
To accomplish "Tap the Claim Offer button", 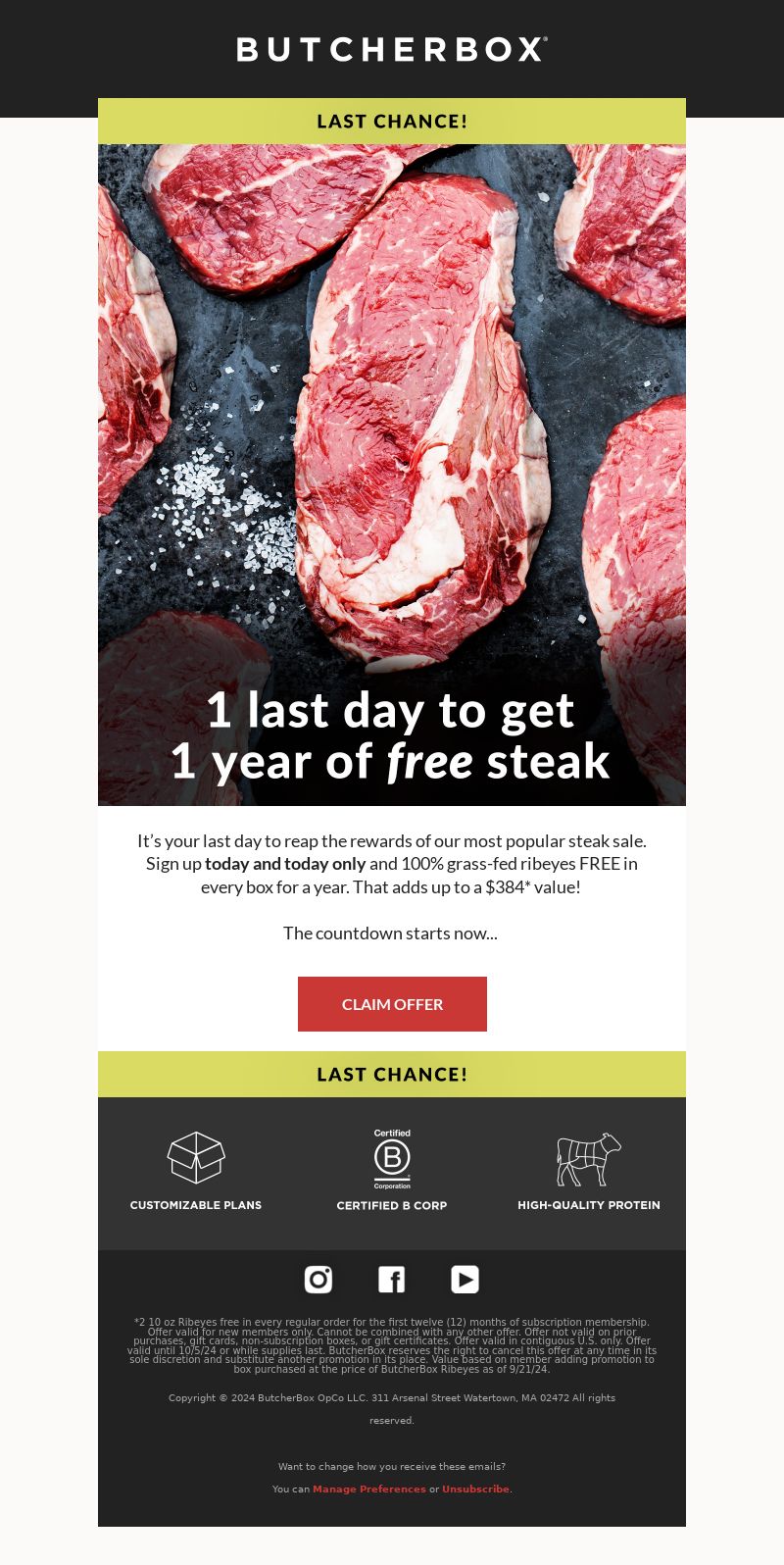I will [392, 1004].
